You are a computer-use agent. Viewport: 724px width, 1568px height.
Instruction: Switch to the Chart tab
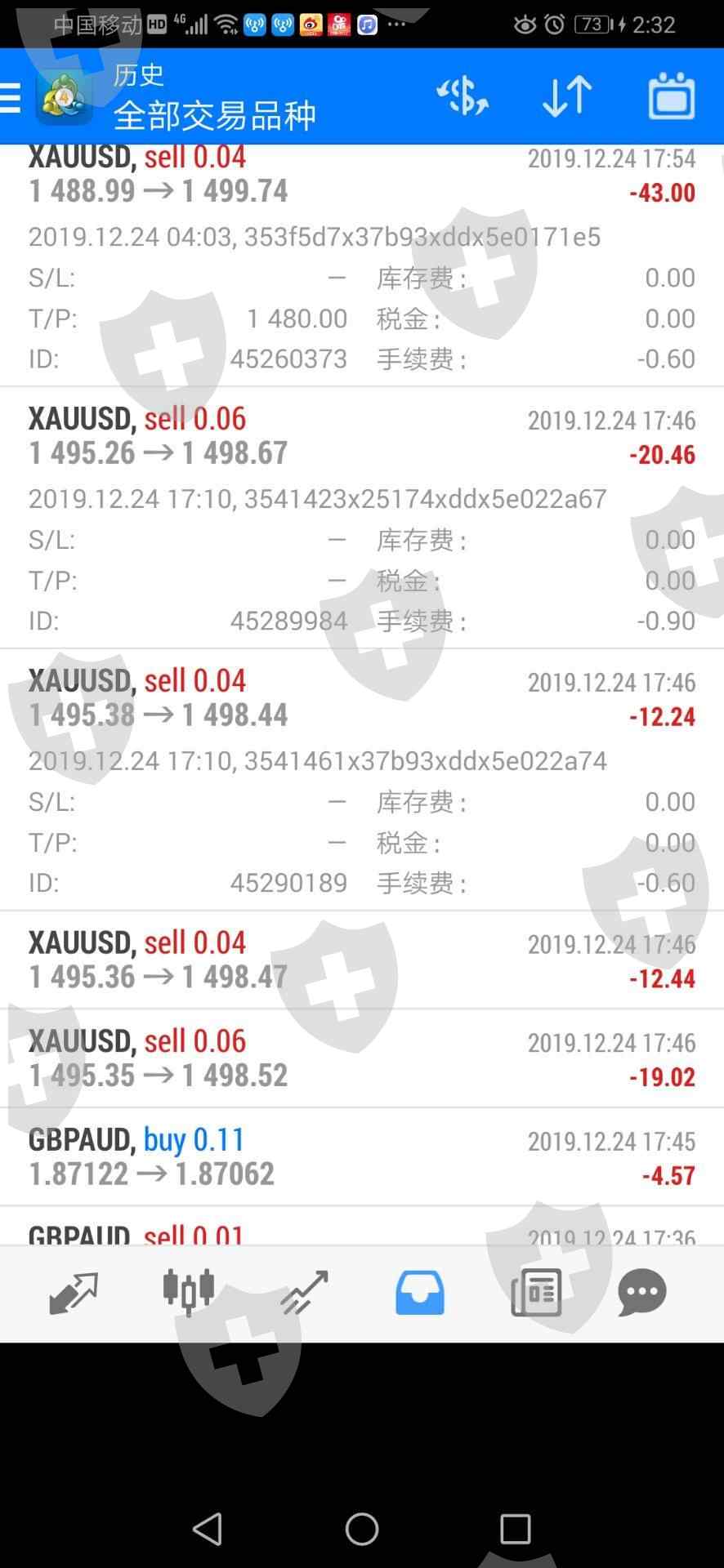(x=189, y=1292)
